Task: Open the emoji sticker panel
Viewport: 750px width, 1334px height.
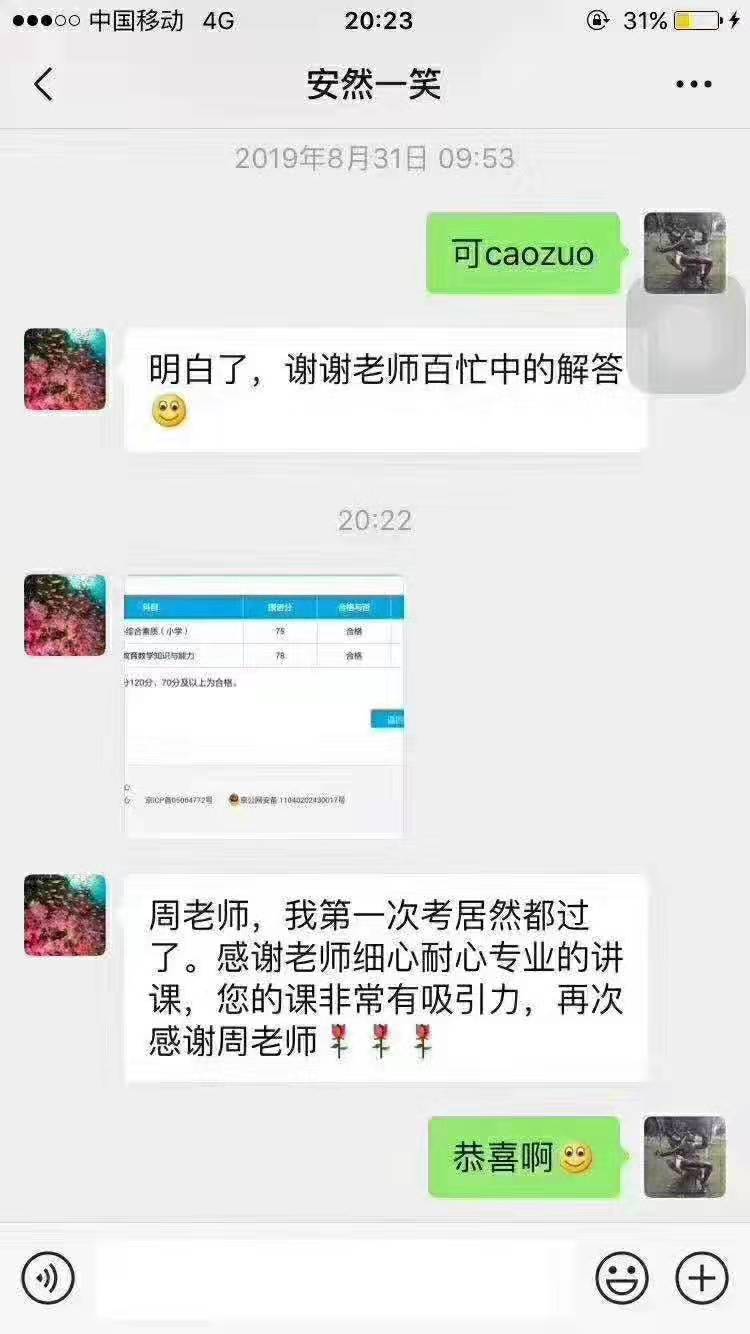Action: click(621, 1277)
